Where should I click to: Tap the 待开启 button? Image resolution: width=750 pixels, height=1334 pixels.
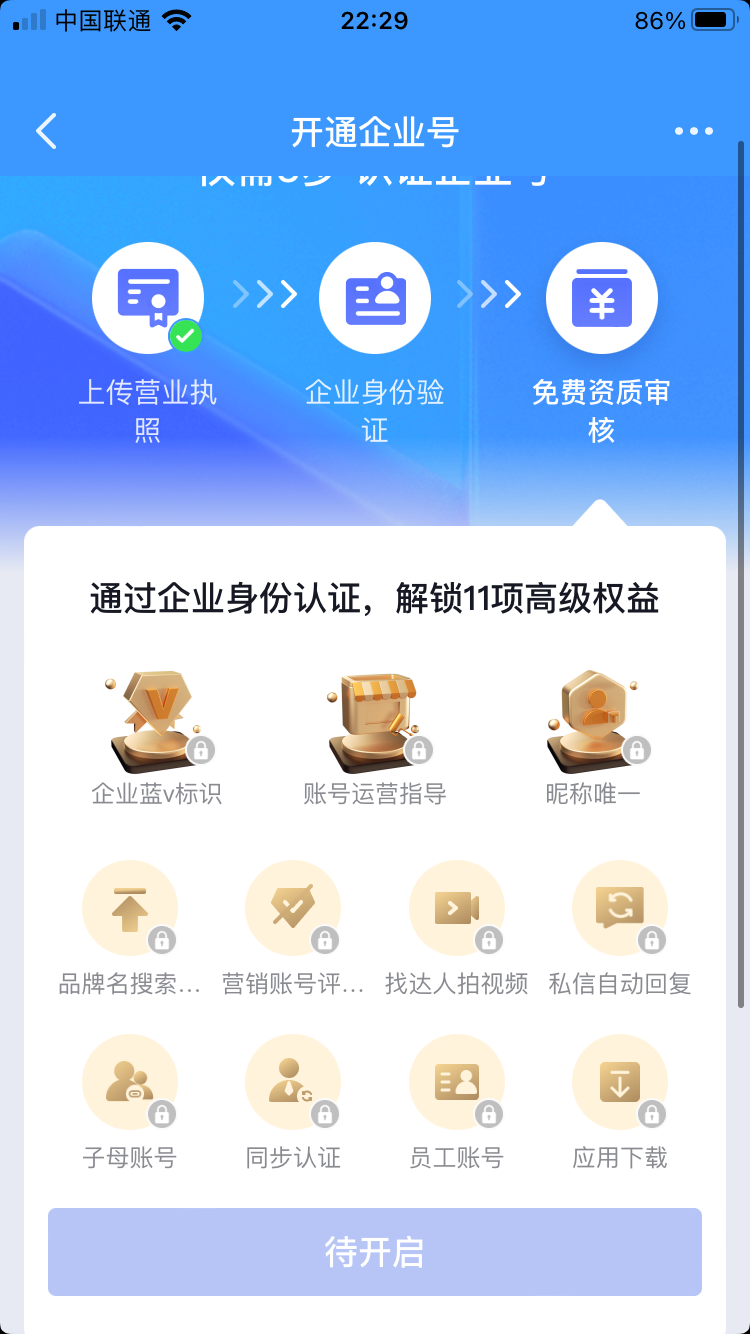click(x=375, y=1252)
